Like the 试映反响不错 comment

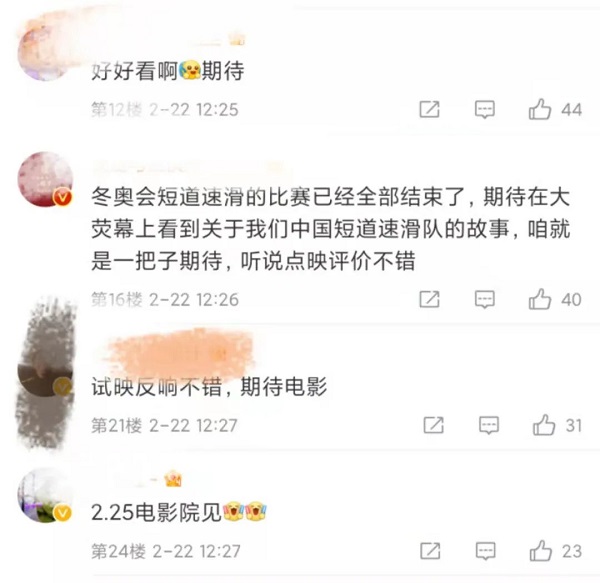click(x=543, y=425)
